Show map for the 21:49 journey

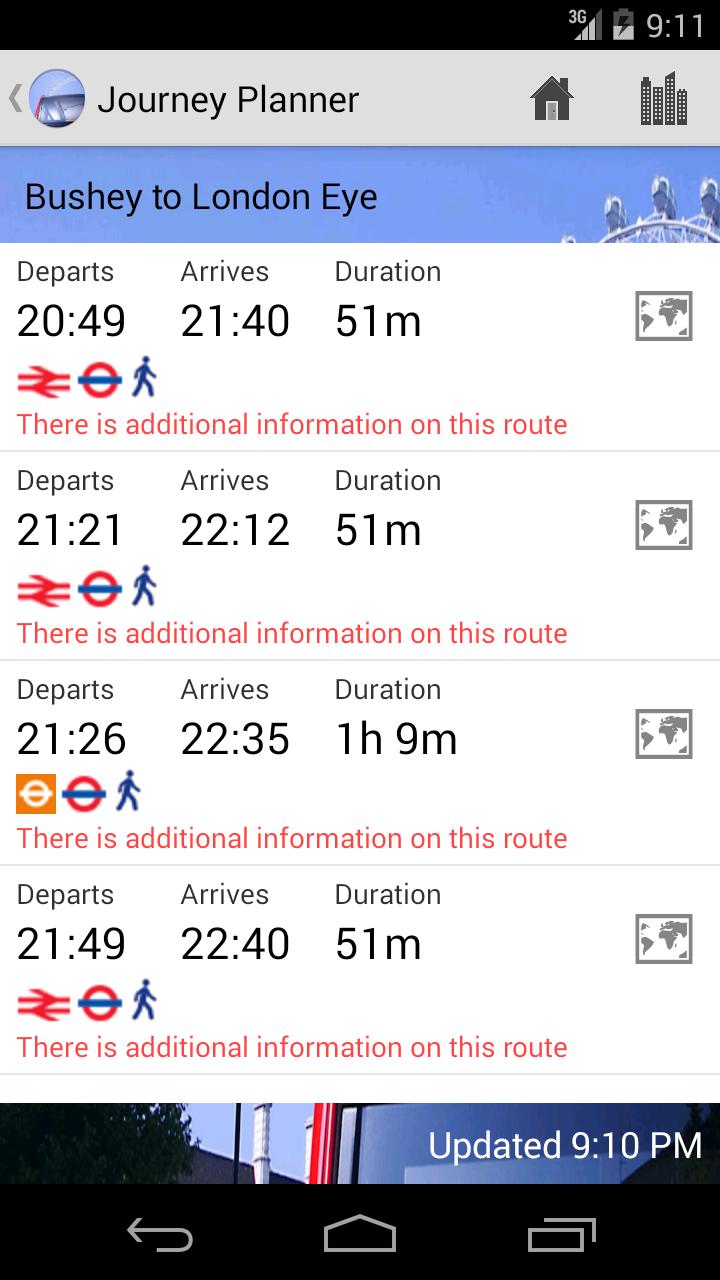click(x=663, y=939)
